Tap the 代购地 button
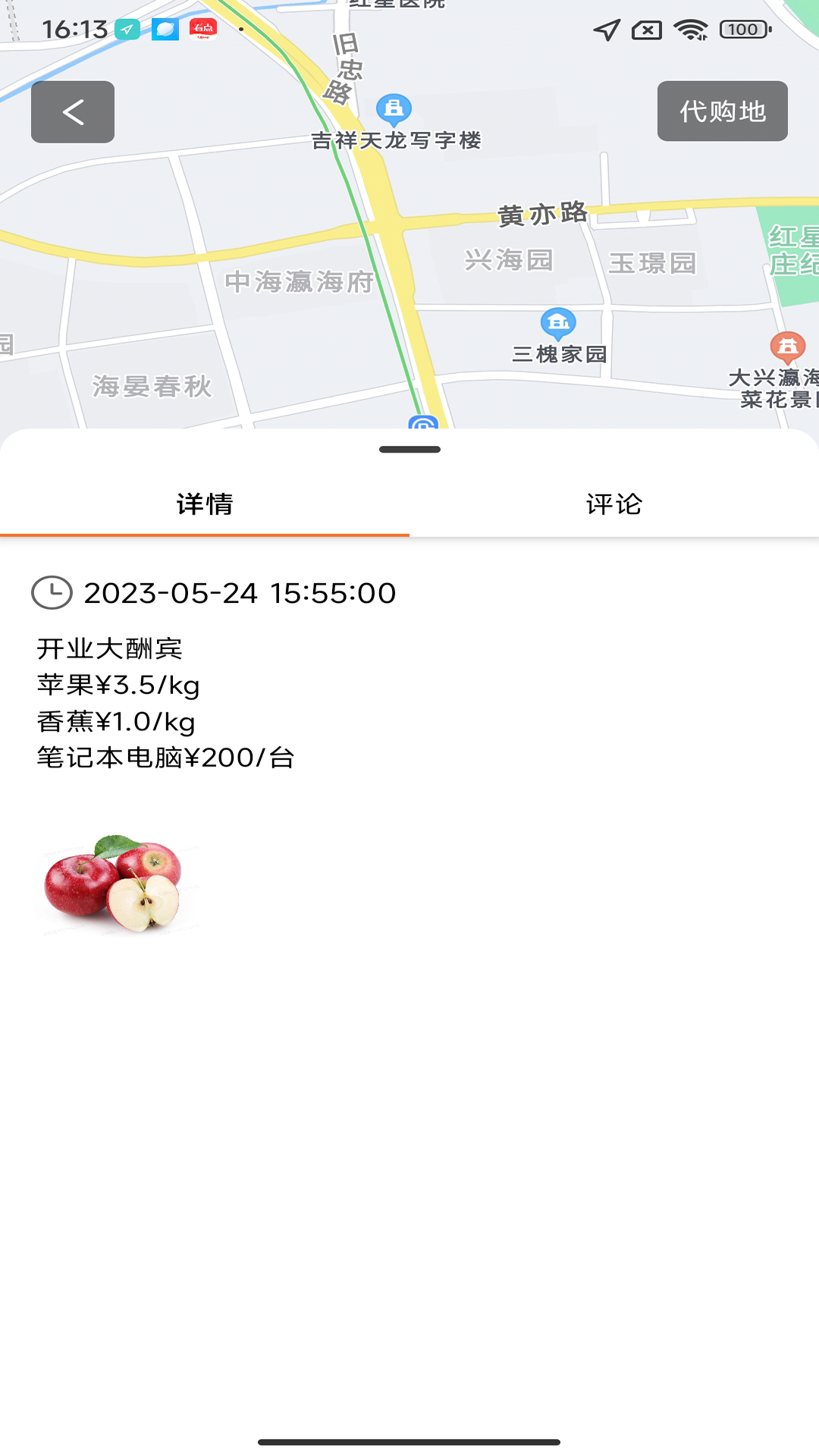 click(x=722, y=111)
